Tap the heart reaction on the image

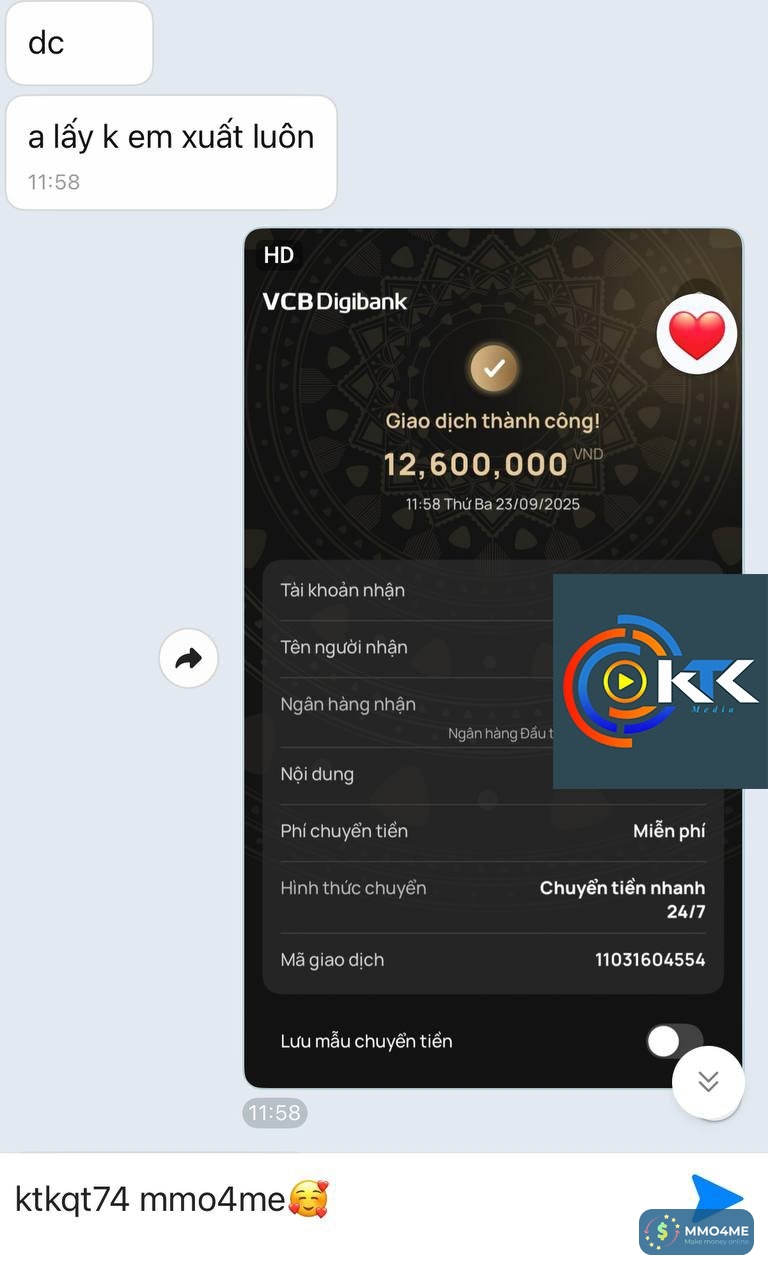point(697,334)
